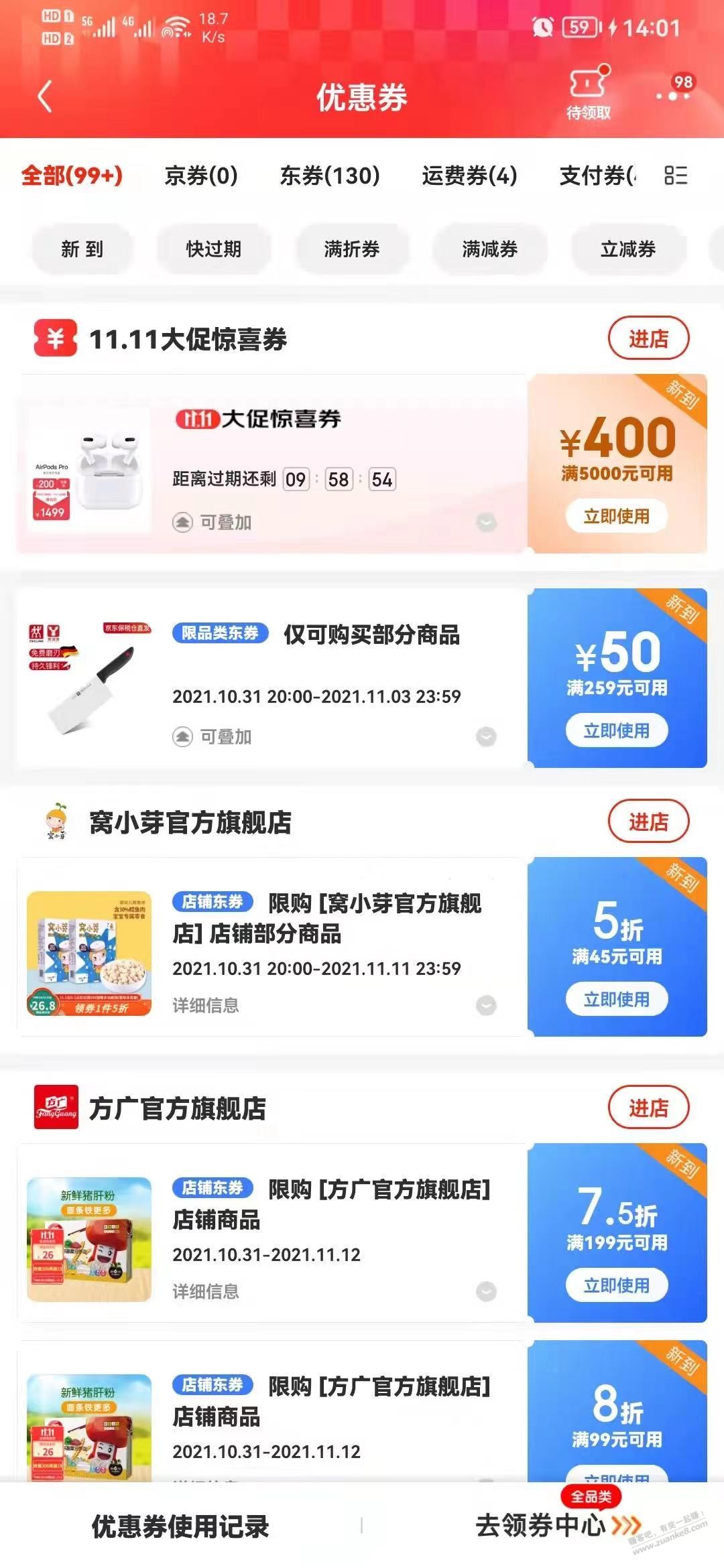The height and width of the screenshot is (1568, 724).
Task: Use the 5折 coupon from 窝小芽
Action: pyautogui.click(x=617, y=999)
